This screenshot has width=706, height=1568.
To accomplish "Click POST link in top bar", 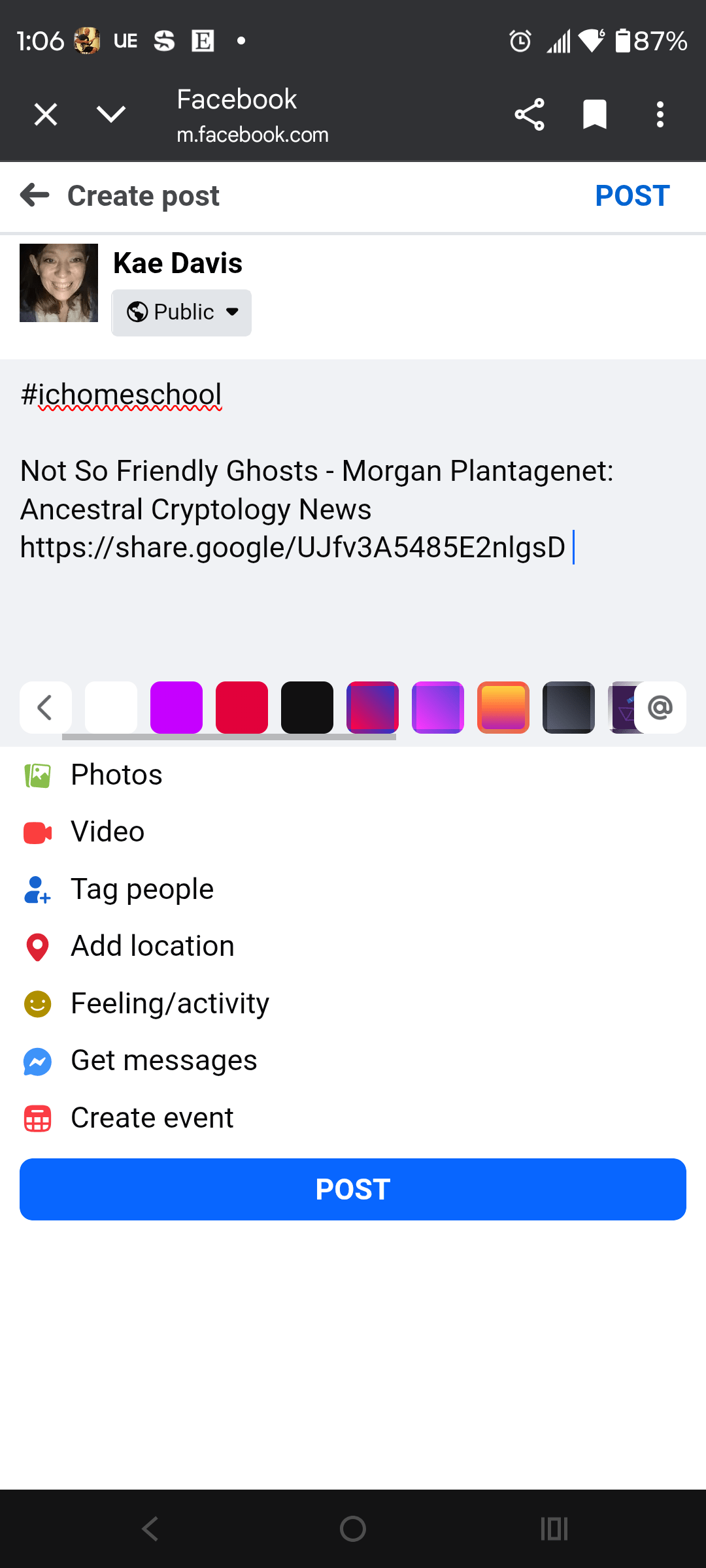I will point(631,195).
